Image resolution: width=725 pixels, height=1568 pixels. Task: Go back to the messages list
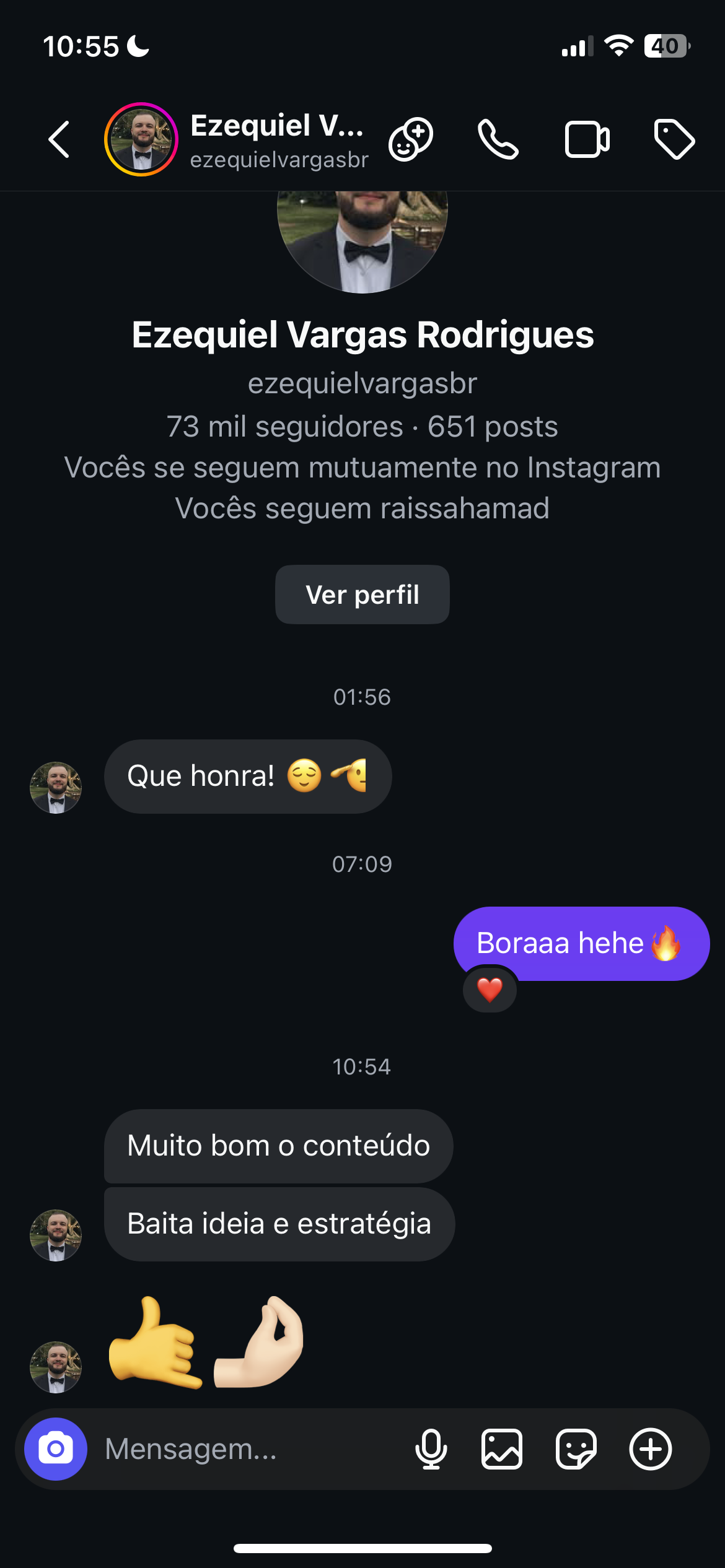coord(59,139)
